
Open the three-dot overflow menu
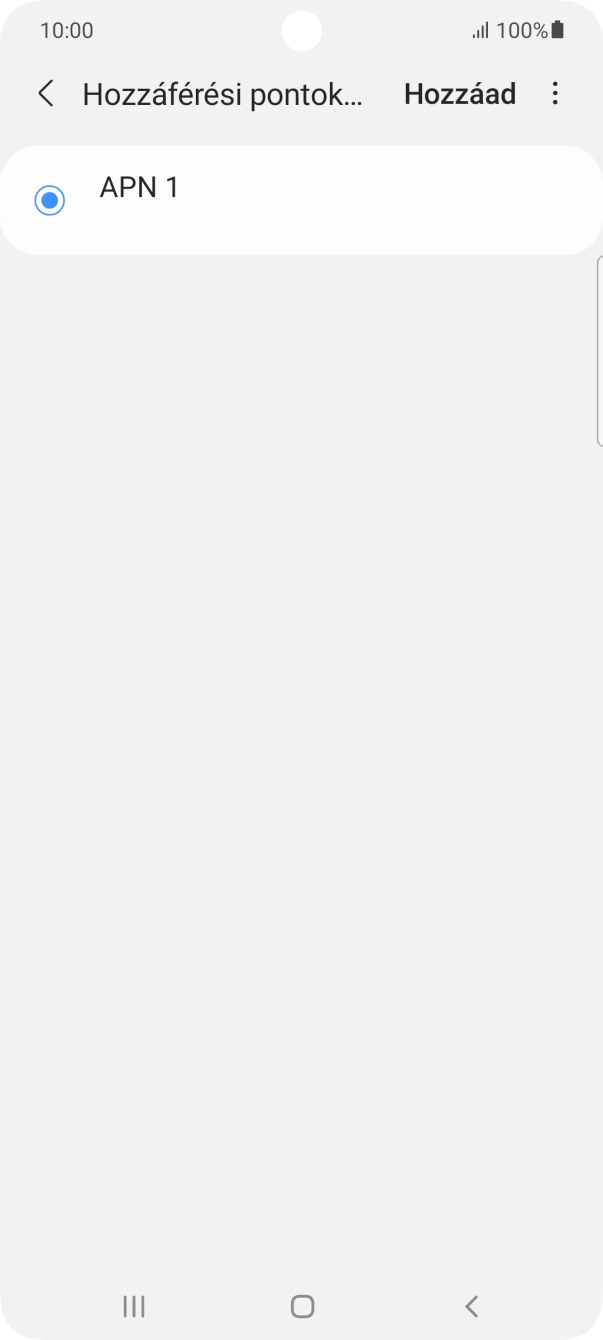click(x=555, y=94)
